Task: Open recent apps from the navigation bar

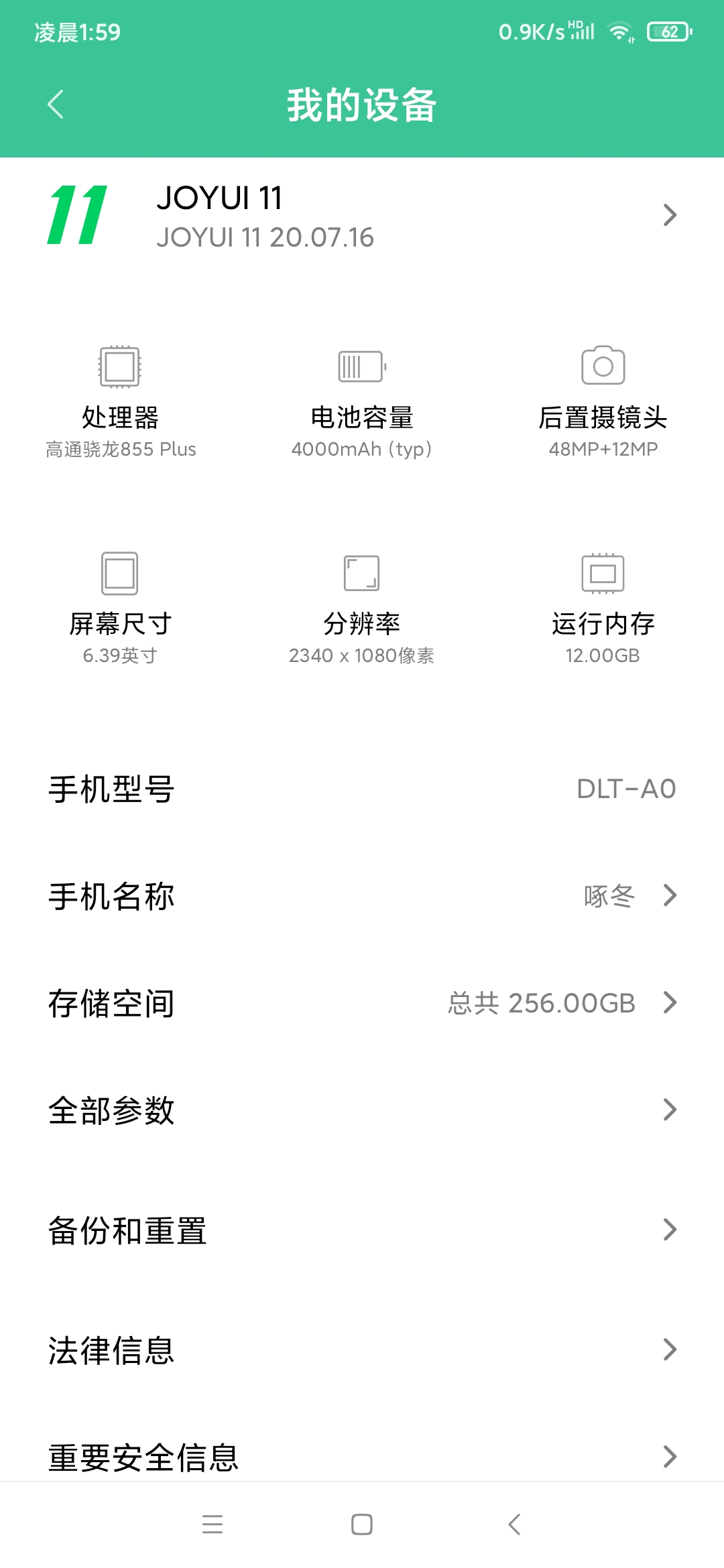Action: coord(213,1524)
